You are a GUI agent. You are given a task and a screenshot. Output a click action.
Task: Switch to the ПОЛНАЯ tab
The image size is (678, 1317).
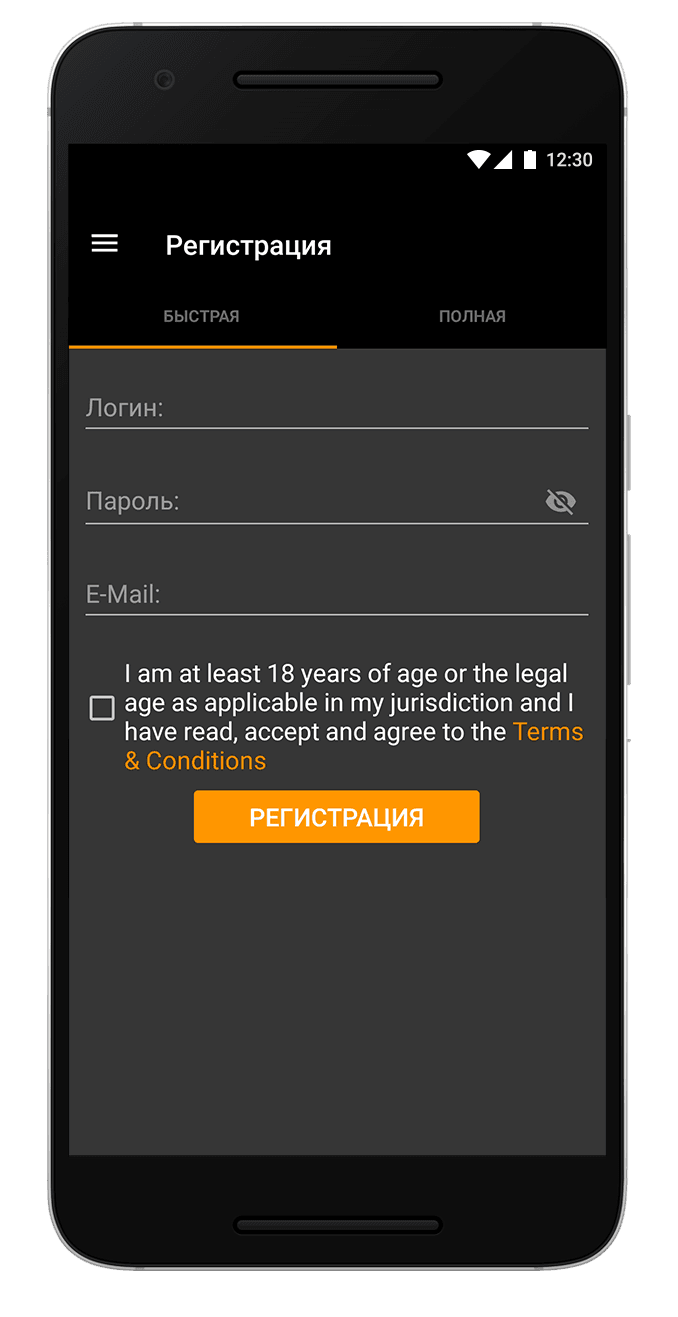pos(472,317)
